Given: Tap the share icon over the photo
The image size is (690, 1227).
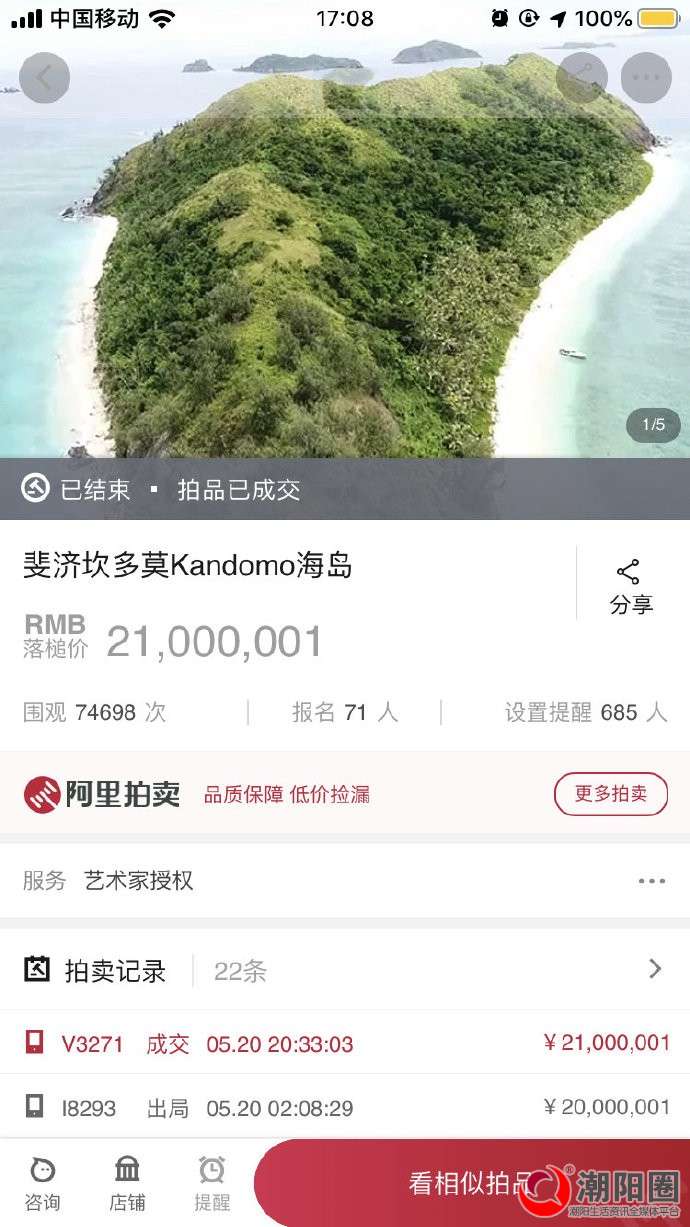Looking at the screenshot, I should 581,77.
